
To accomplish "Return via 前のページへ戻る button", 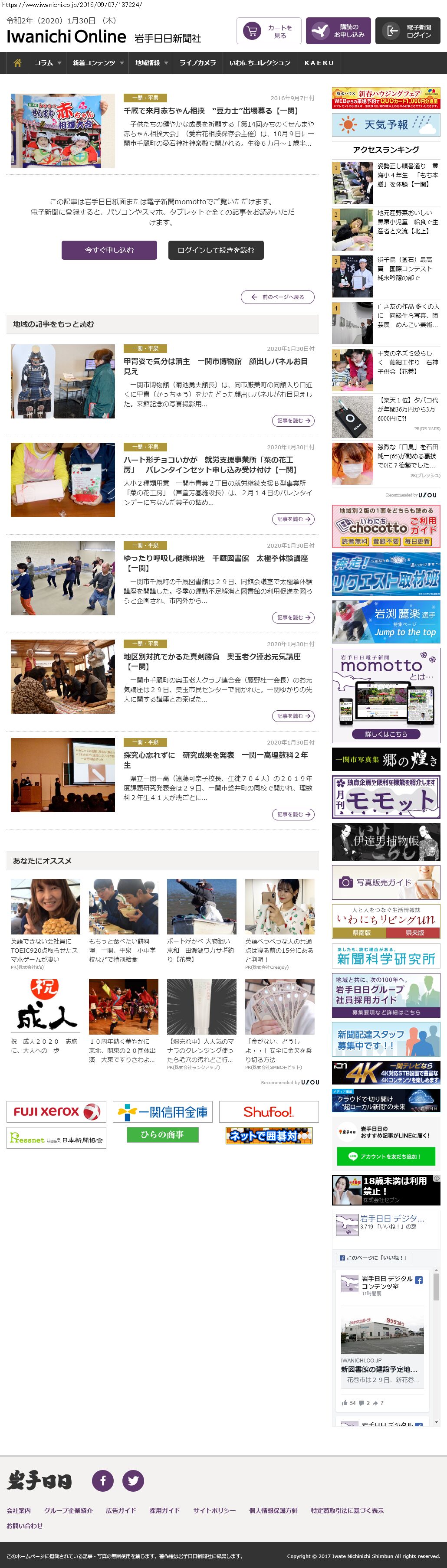I will pyautogui.click(x=278, y=297).
